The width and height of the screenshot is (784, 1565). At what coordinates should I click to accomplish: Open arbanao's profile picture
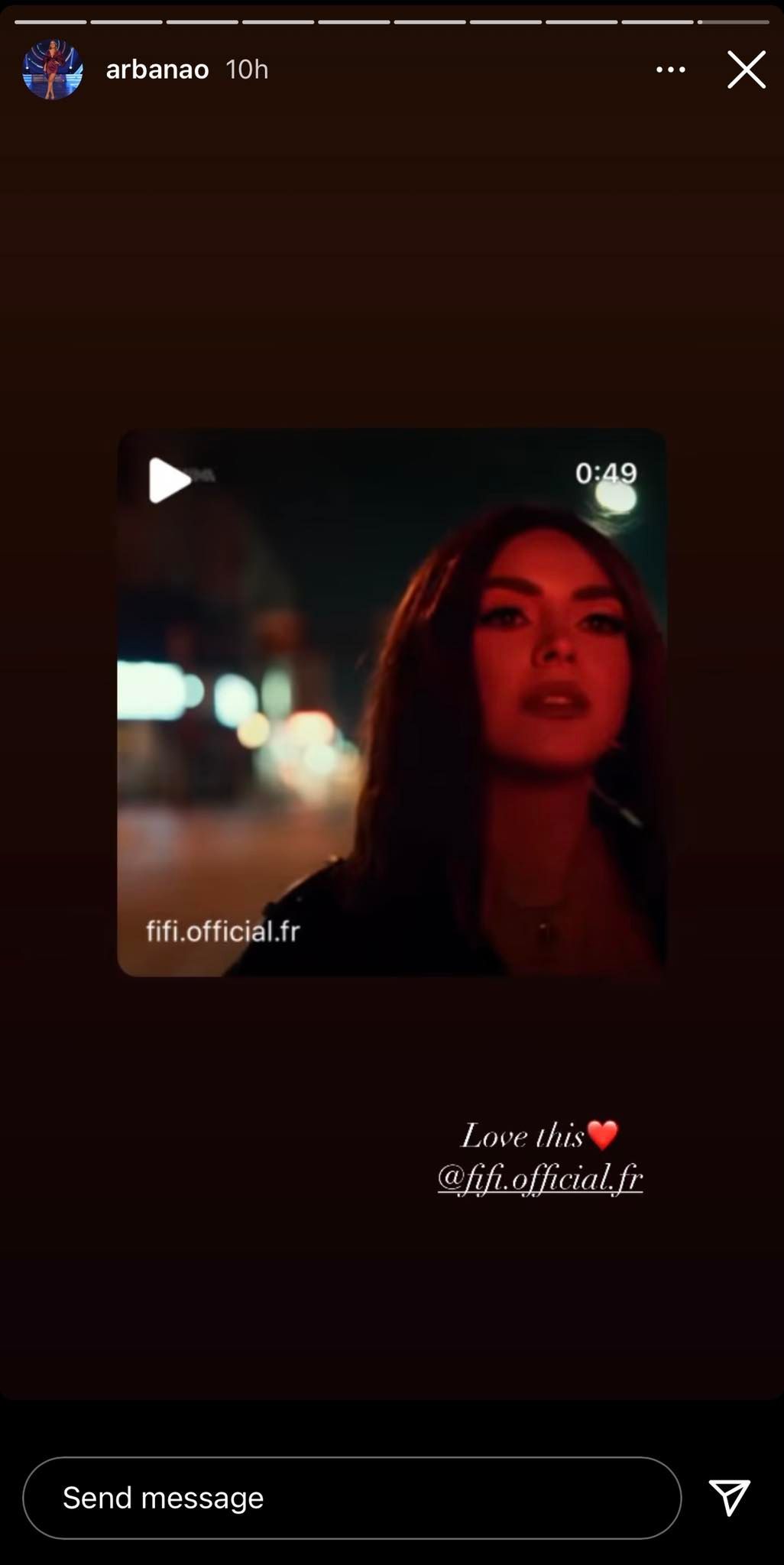click(53, 70)
